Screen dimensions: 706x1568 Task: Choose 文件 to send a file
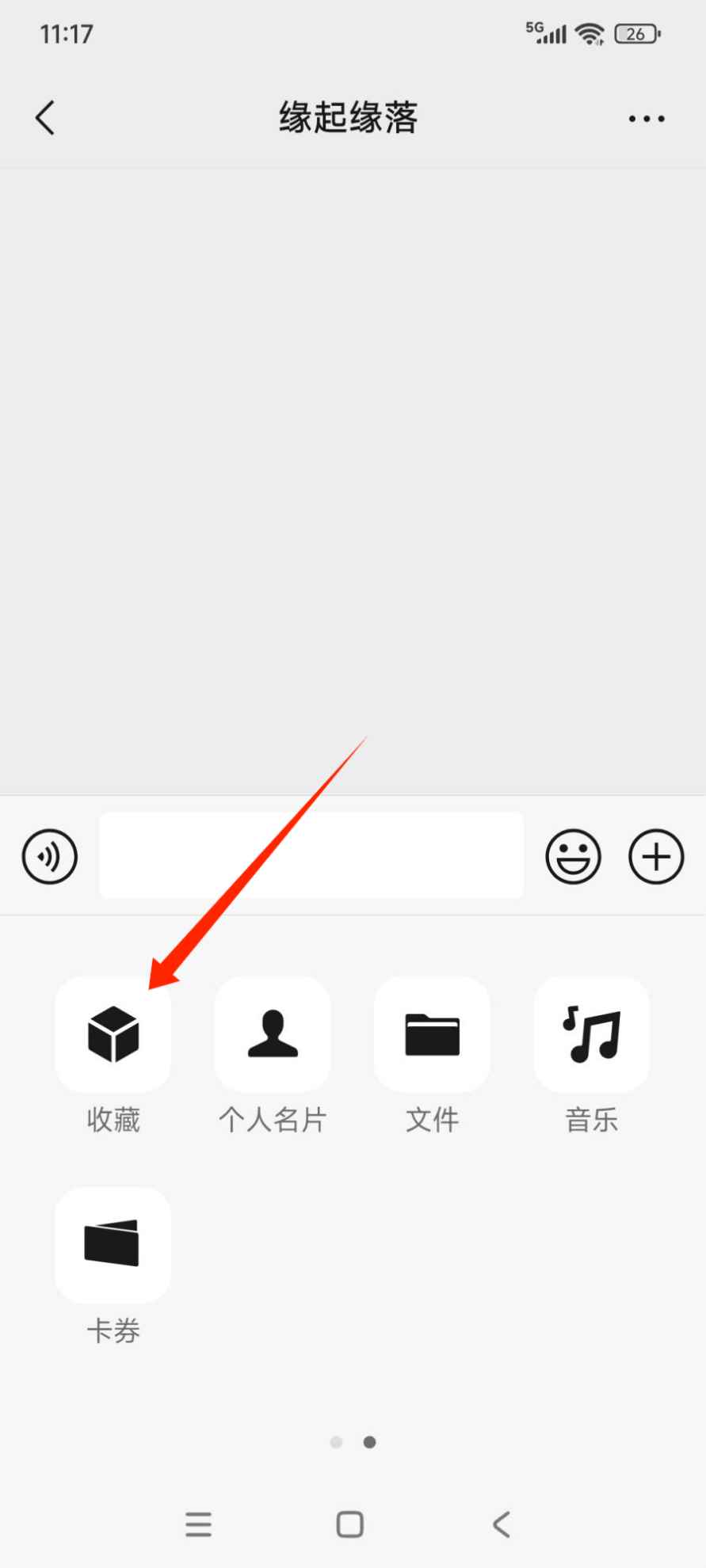pos(432,1034)
